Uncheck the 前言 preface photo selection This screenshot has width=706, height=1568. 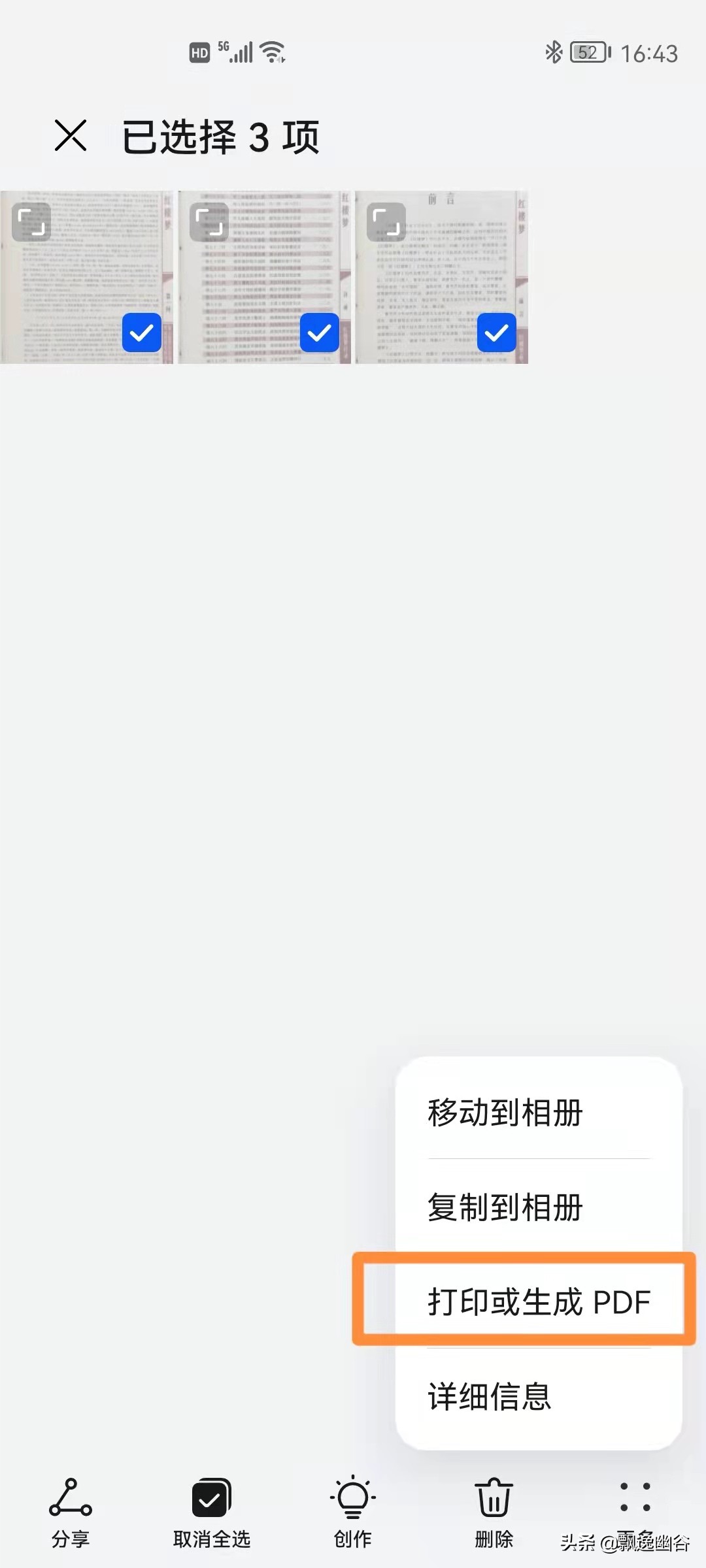click(x=496, y=333)
